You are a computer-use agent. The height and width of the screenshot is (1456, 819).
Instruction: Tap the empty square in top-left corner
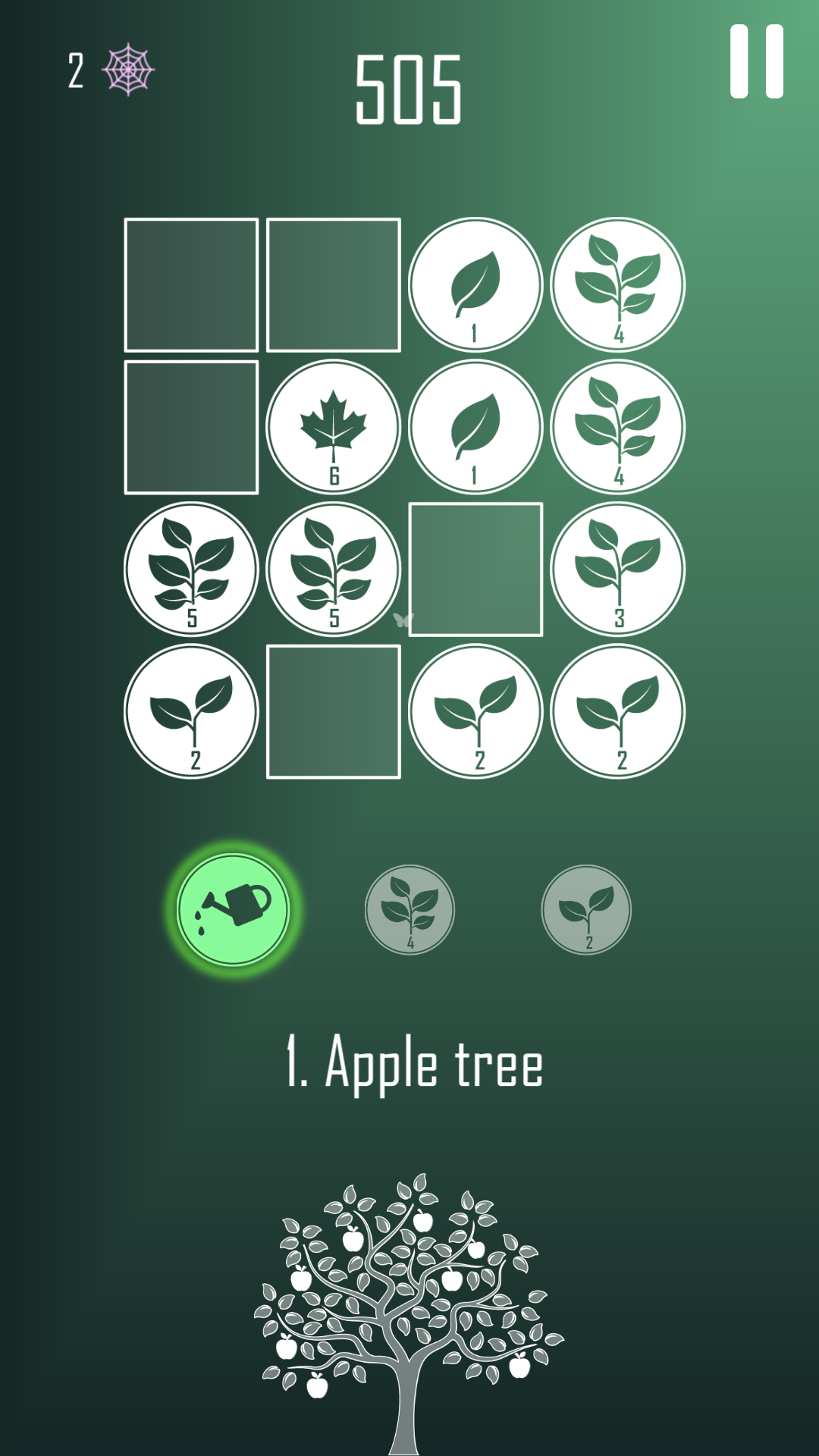[x=191, y=284]
